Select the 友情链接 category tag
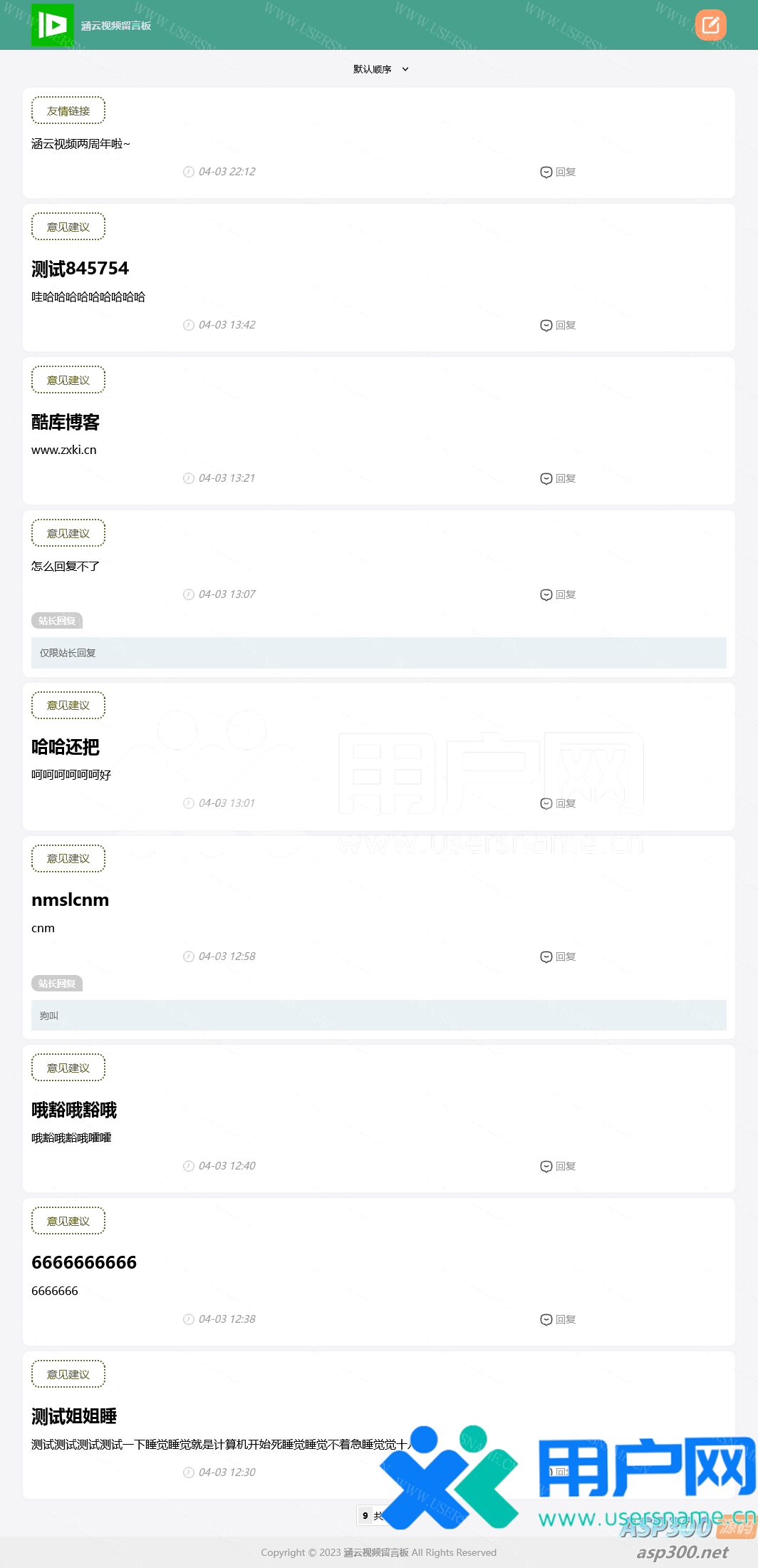Viewport: 758px width, 1568px height. (68, 110)
